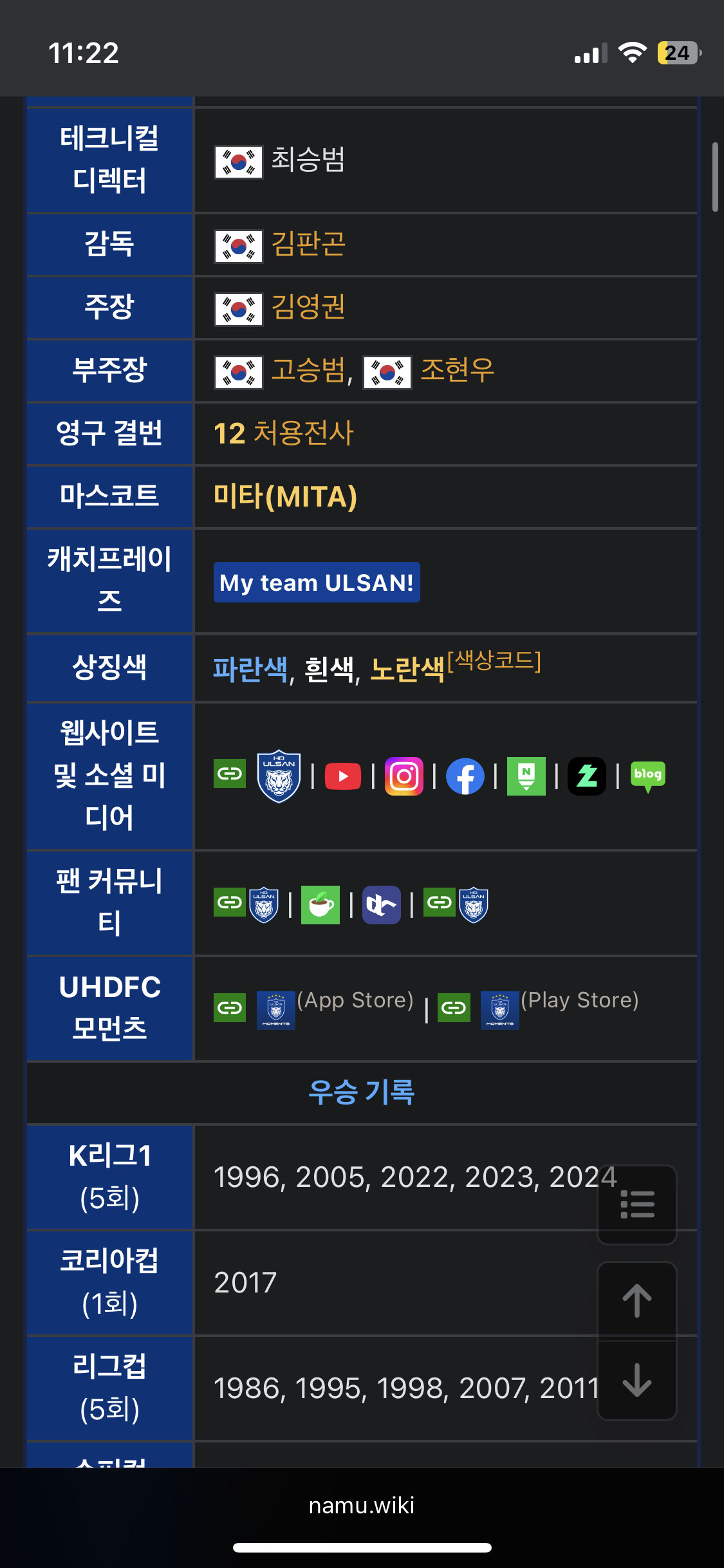The image size is (724, 1568).
Task: Open the club's Facebook page
Action: (465, 776)
